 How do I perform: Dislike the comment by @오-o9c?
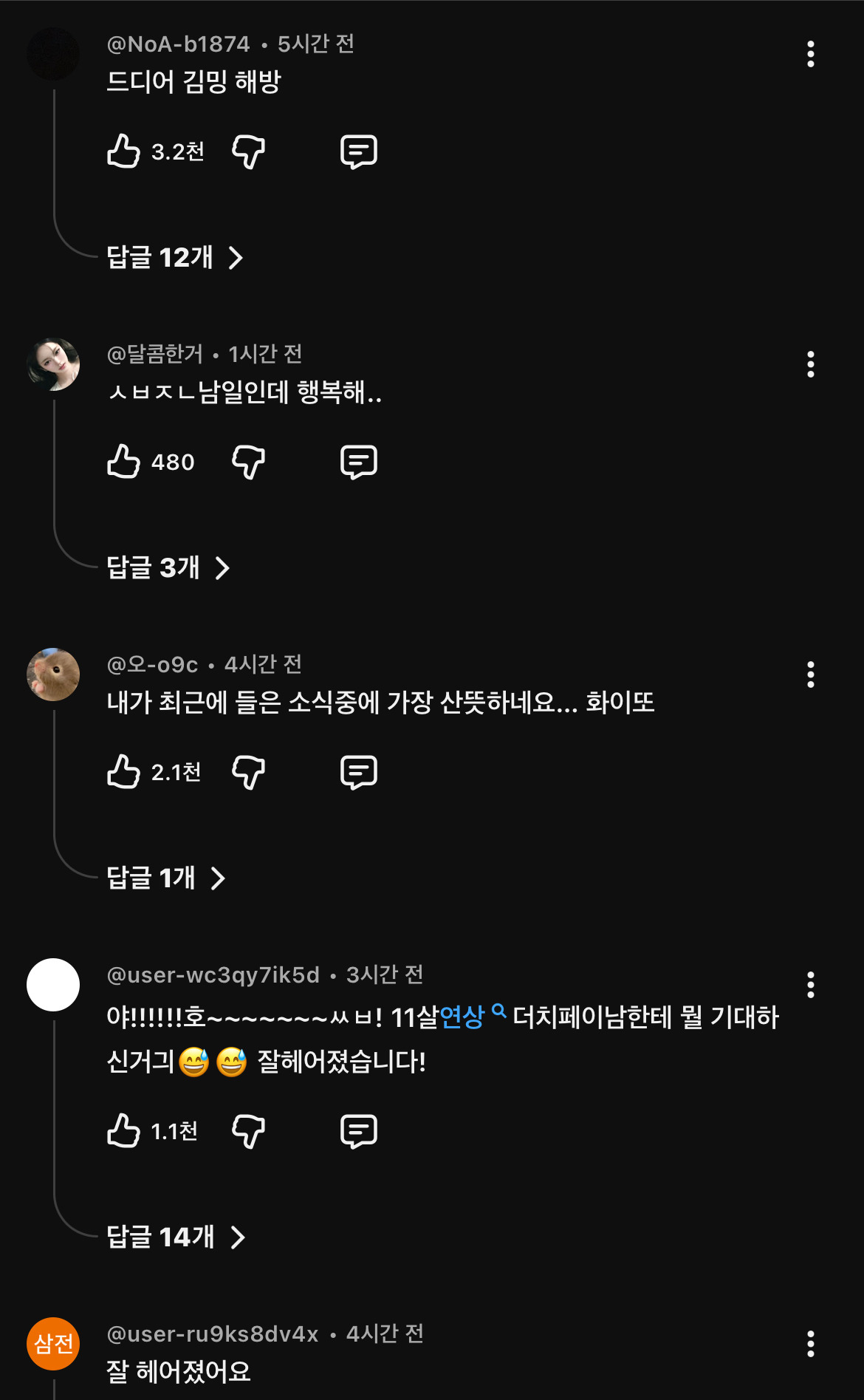248,772
